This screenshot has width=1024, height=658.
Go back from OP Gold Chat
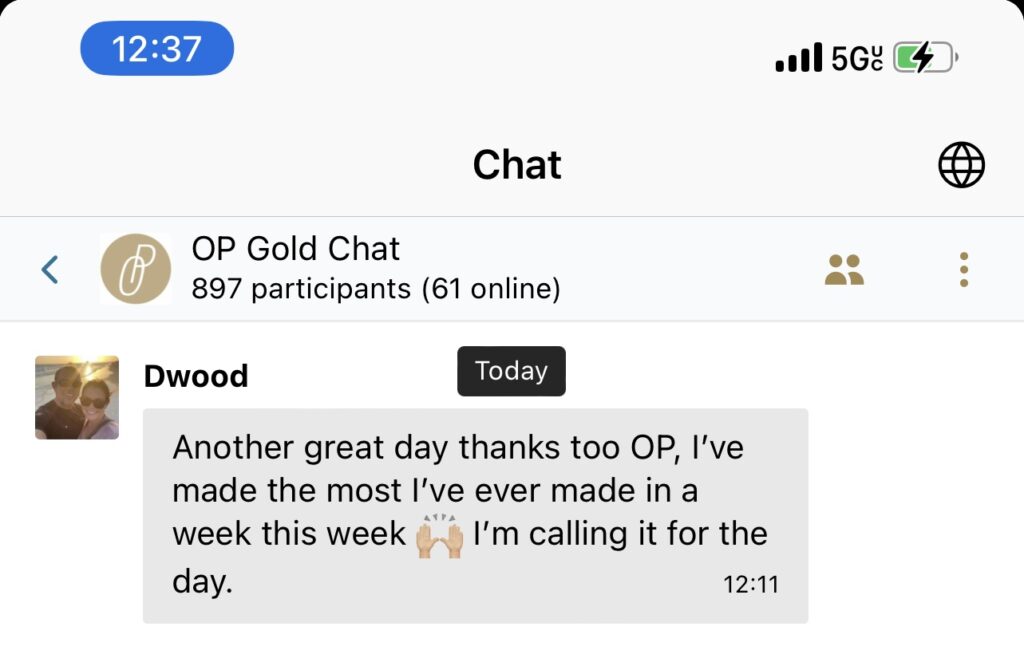(x=49, y=269)
